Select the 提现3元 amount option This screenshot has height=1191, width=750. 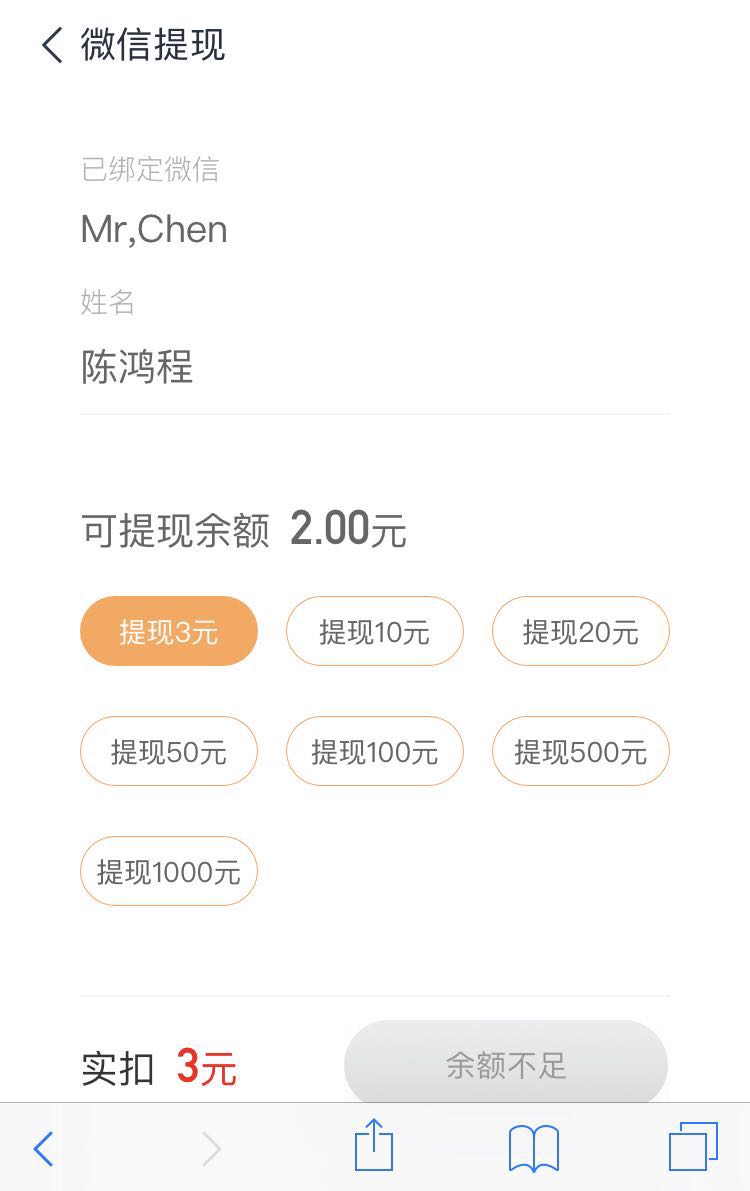(x=169, y=631)
